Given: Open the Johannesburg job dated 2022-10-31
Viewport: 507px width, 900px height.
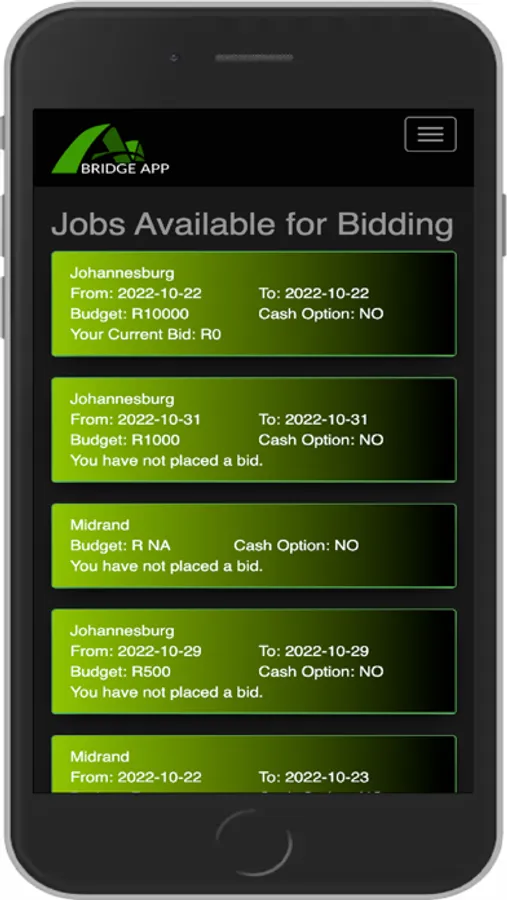Looking at the screenshot, I should click(254, 430).
